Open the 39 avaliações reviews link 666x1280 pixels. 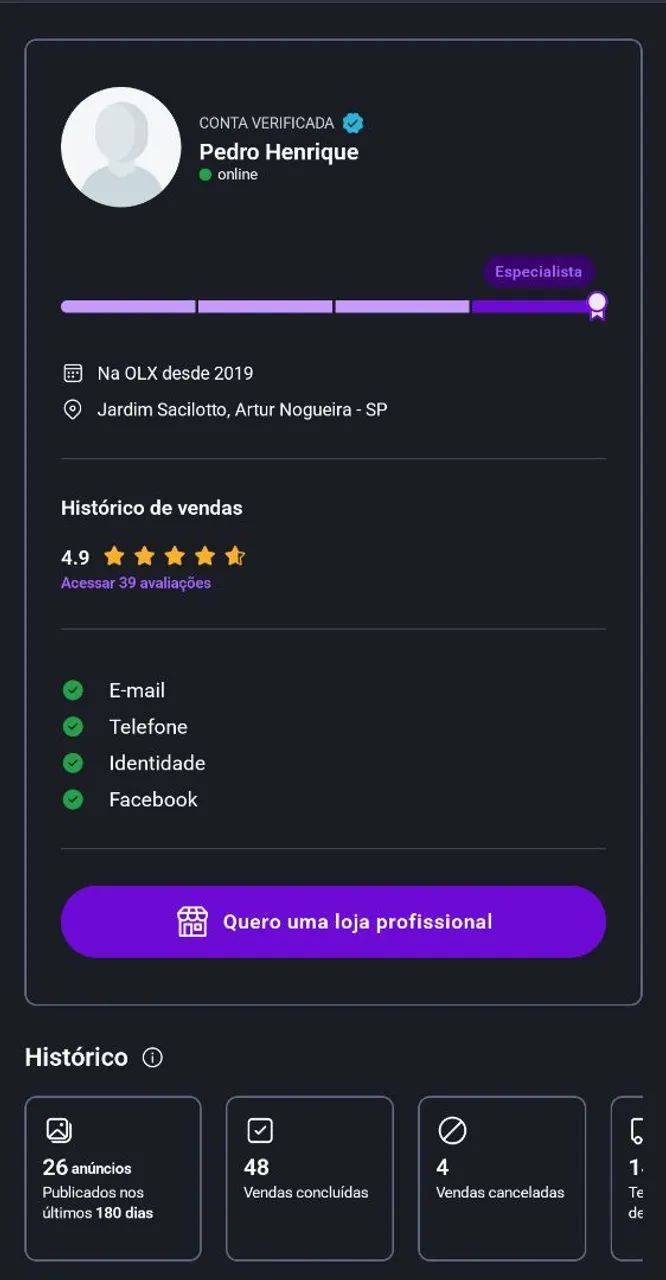(136, 583)
